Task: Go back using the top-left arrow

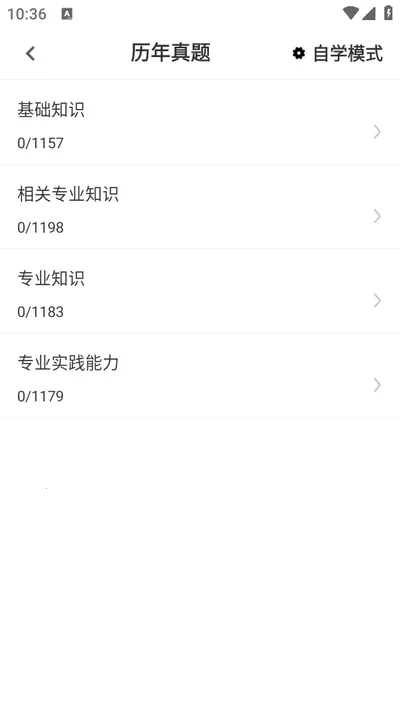Action: (x=30, y=54)
